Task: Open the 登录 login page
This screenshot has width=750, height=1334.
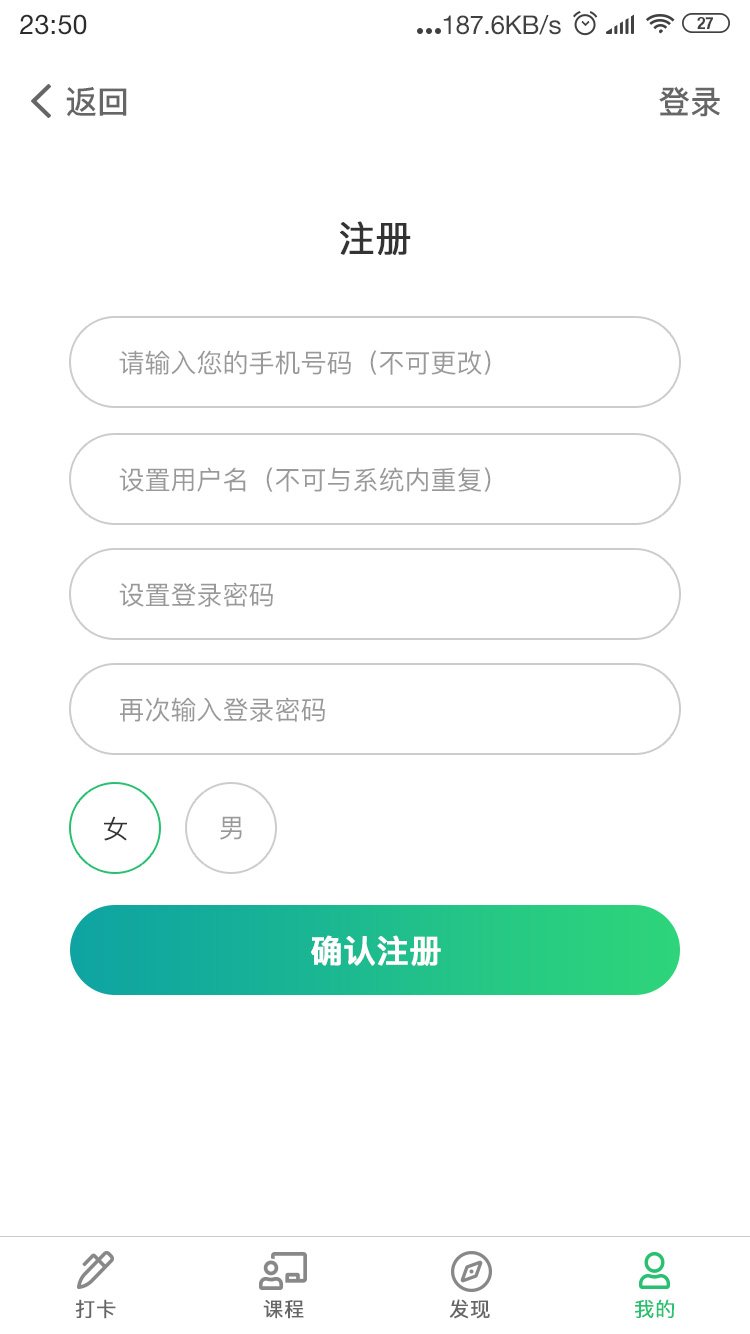Action: (689, 102)
